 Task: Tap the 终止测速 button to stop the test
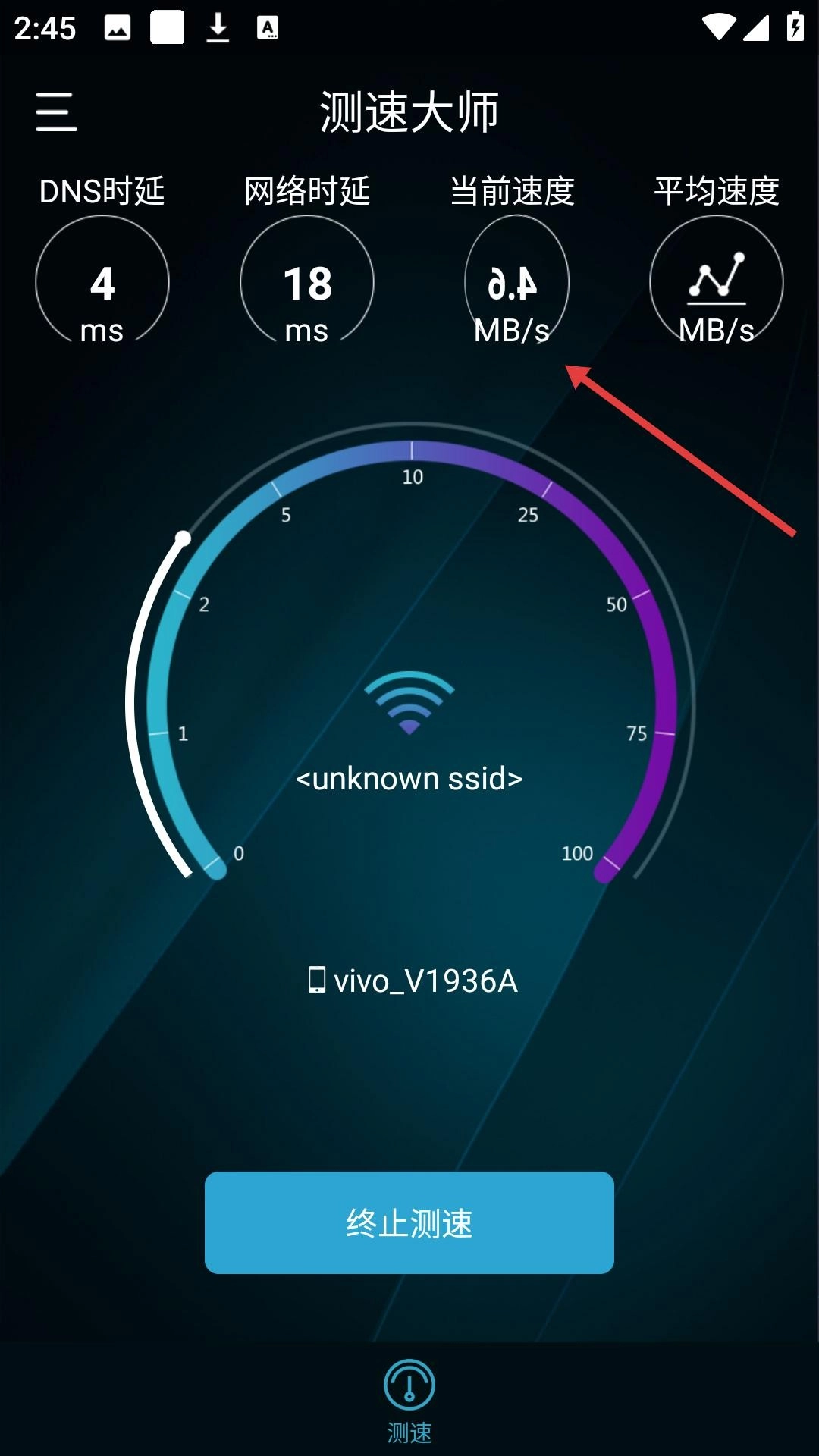click(409, 1222)
